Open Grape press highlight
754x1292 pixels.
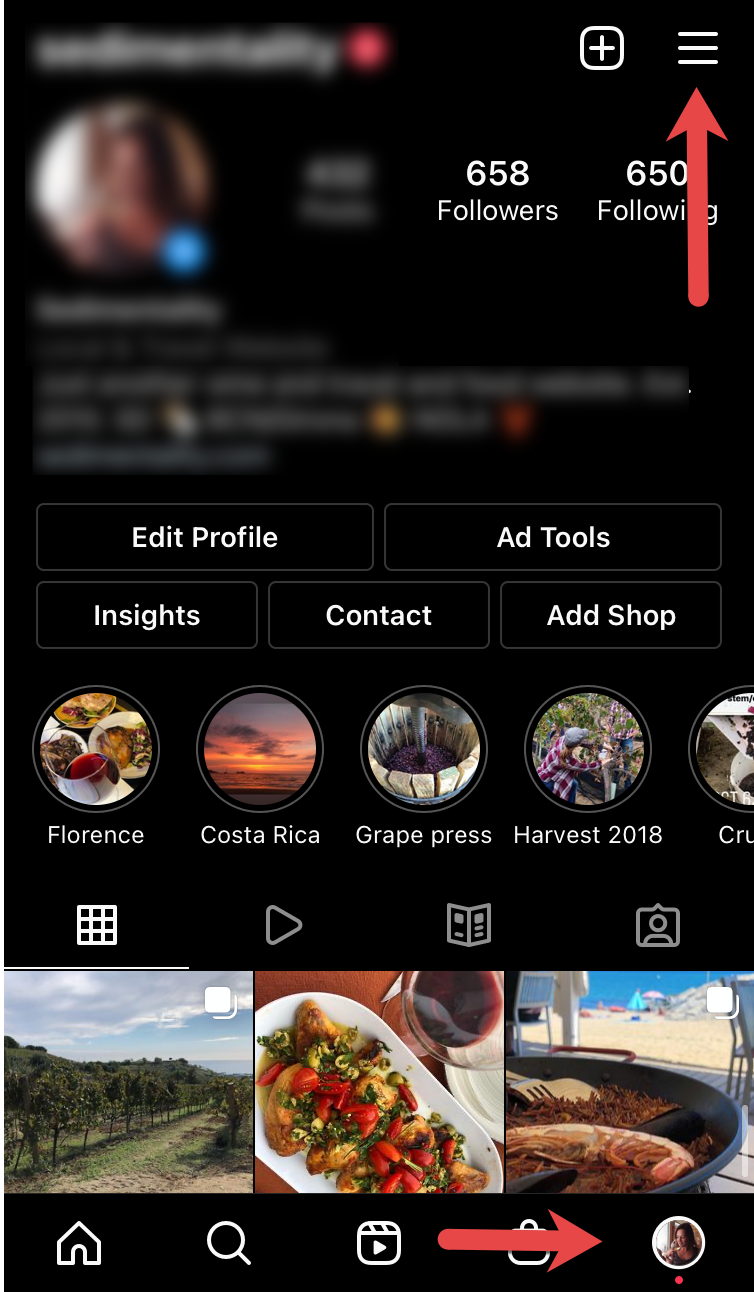[x=424, y=748]
